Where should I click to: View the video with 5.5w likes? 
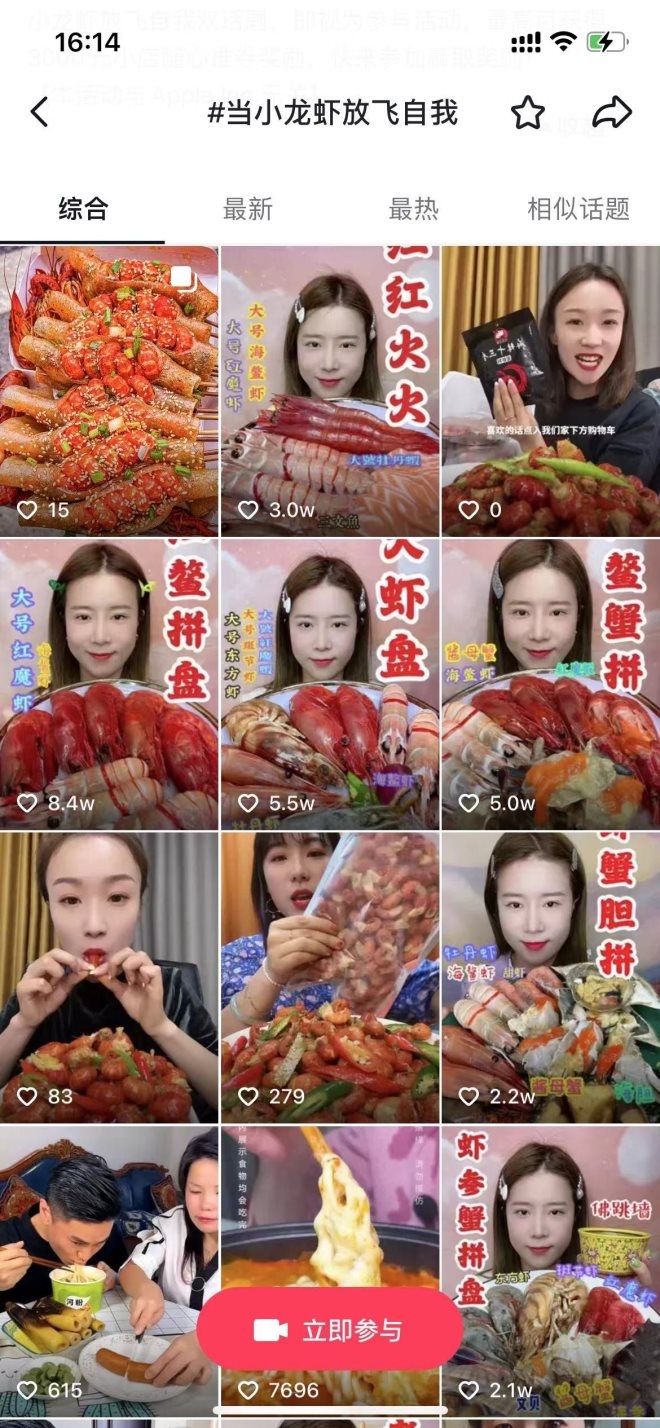tap(329, 684)
